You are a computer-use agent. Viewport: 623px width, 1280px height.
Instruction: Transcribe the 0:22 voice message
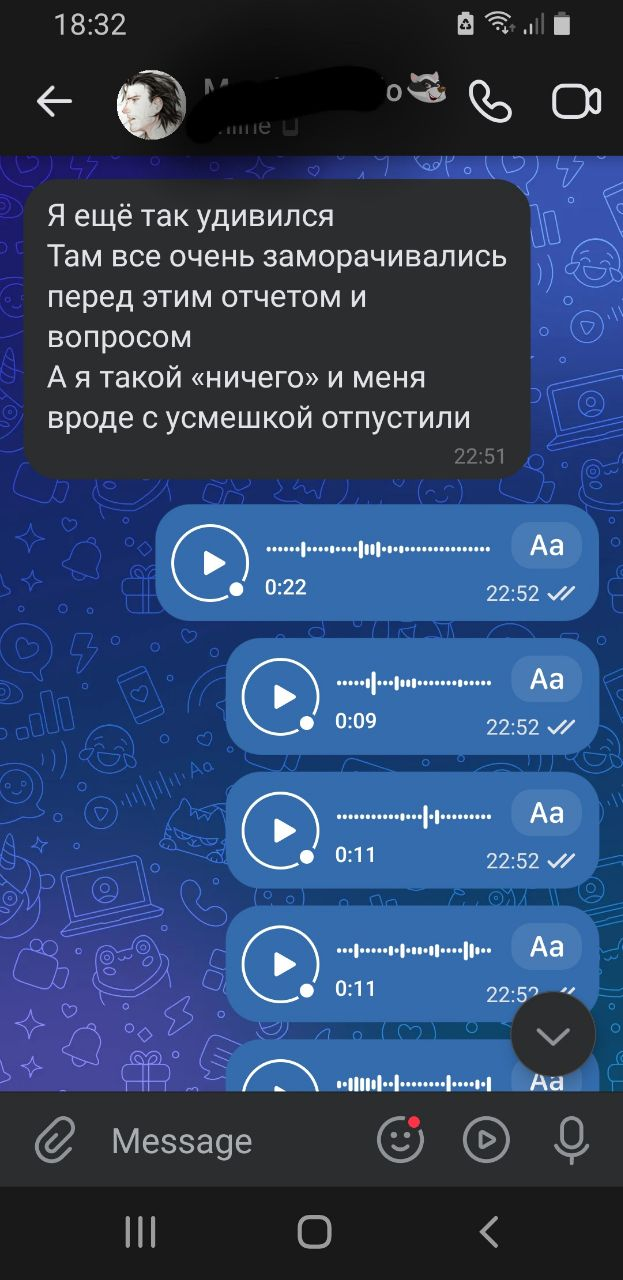pos(547,545)
